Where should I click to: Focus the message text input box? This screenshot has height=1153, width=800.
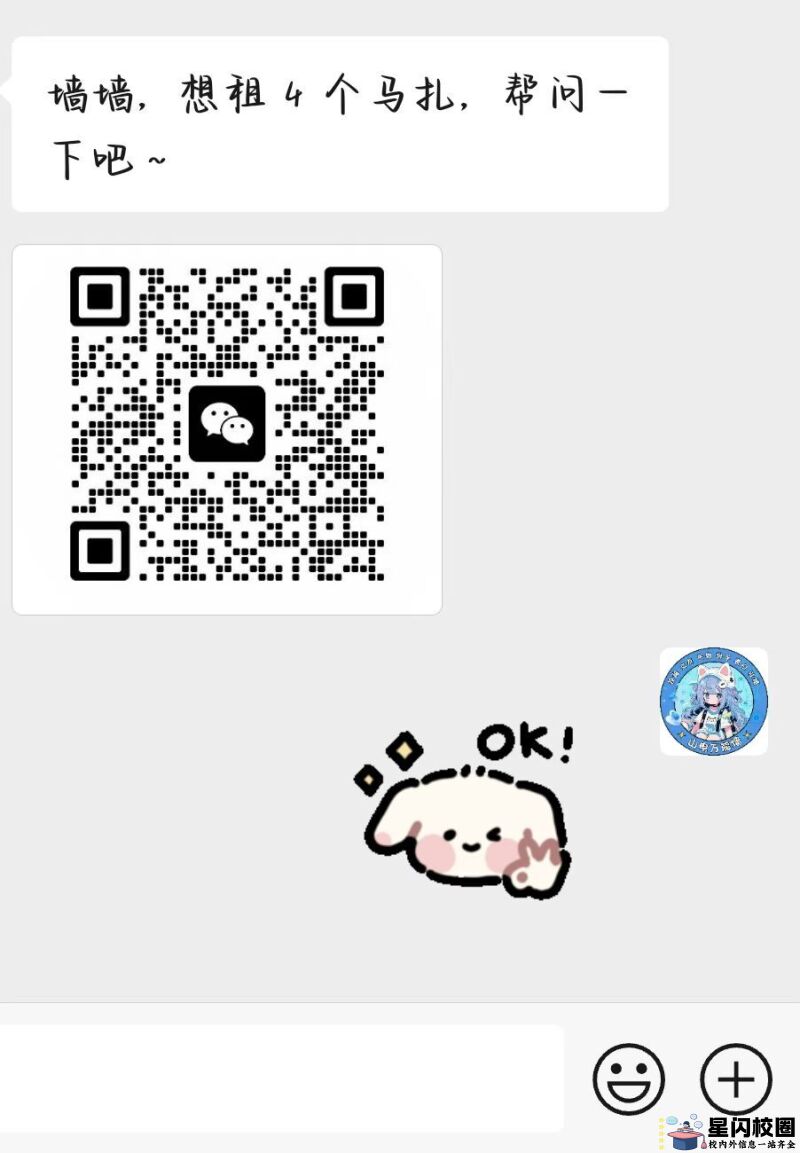pos(280,1079)
